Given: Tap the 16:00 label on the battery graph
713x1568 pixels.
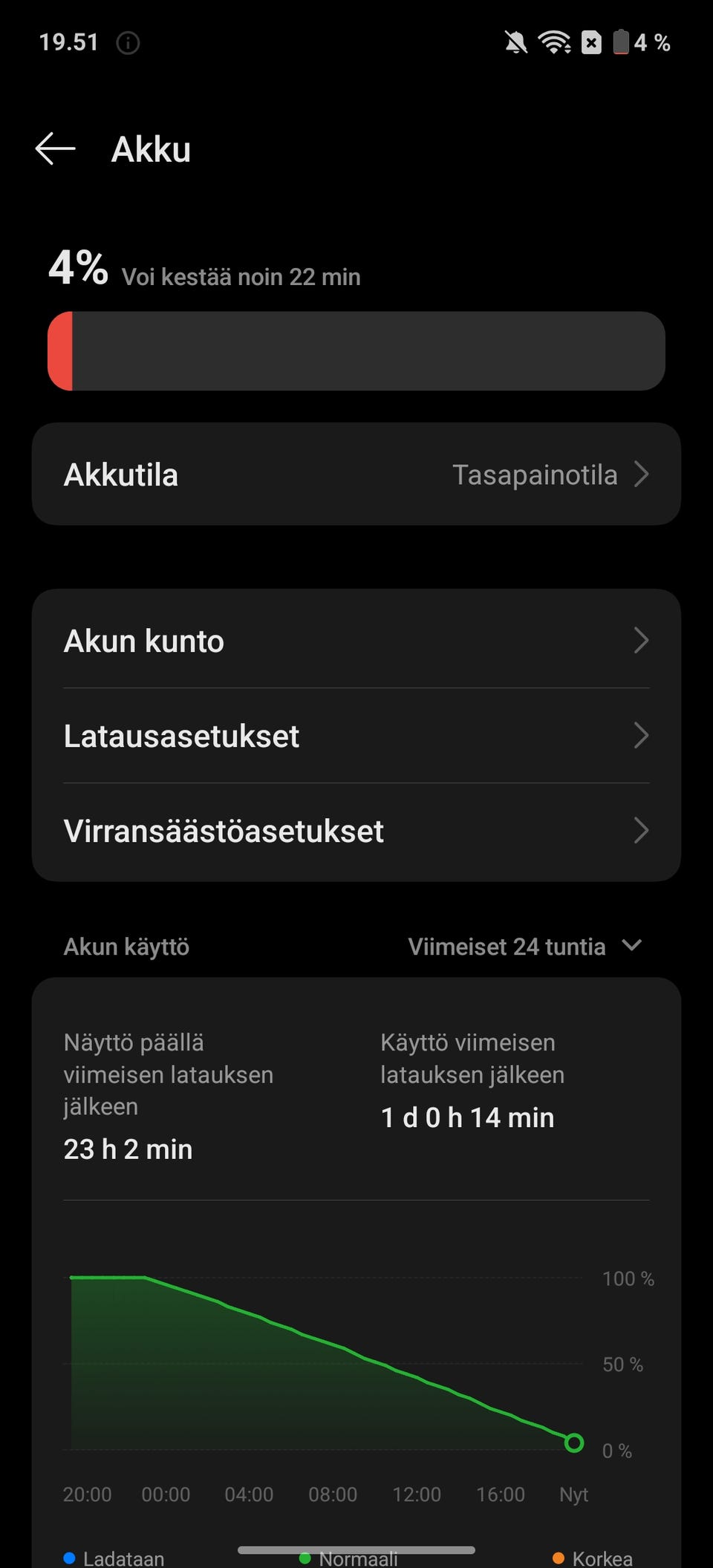Looking at the screenshot, I should tap(501, 1494).
